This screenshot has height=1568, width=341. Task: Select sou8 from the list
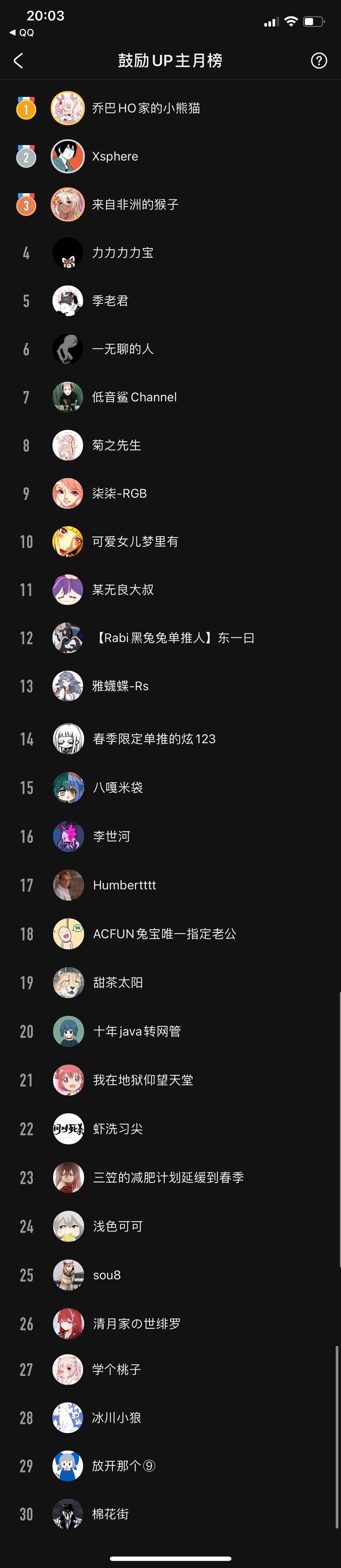pyautogui.click(x=106, y=1275)
